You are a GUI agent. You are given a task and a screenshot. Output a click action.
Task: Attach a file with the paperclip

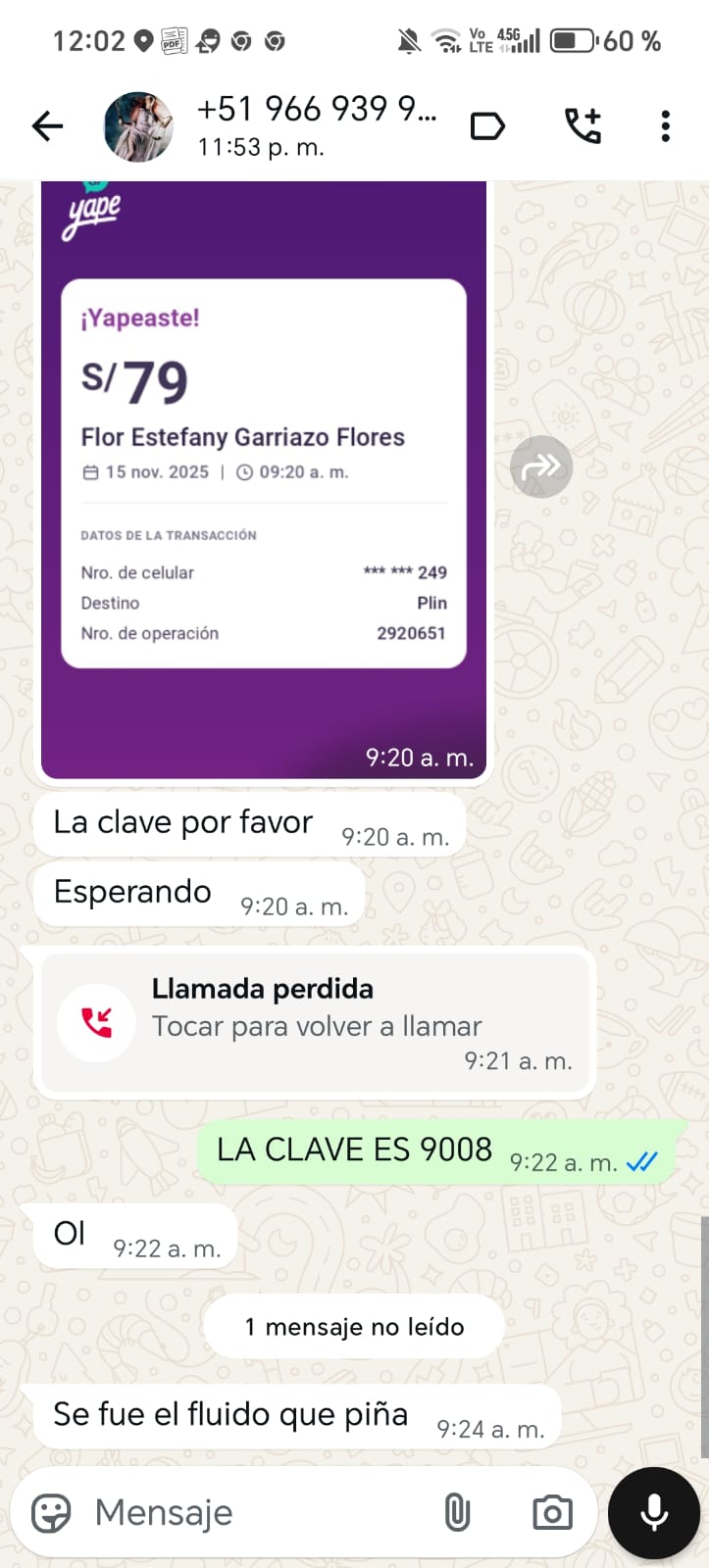[x=457, y=1513]
